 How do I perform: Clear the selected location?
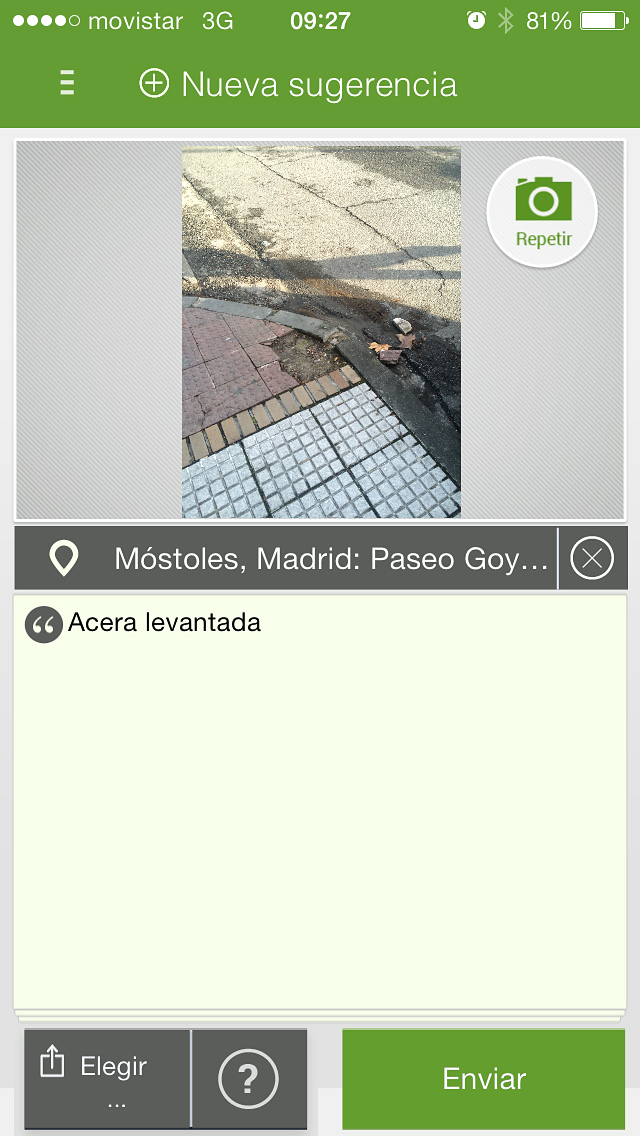point(592,558)
